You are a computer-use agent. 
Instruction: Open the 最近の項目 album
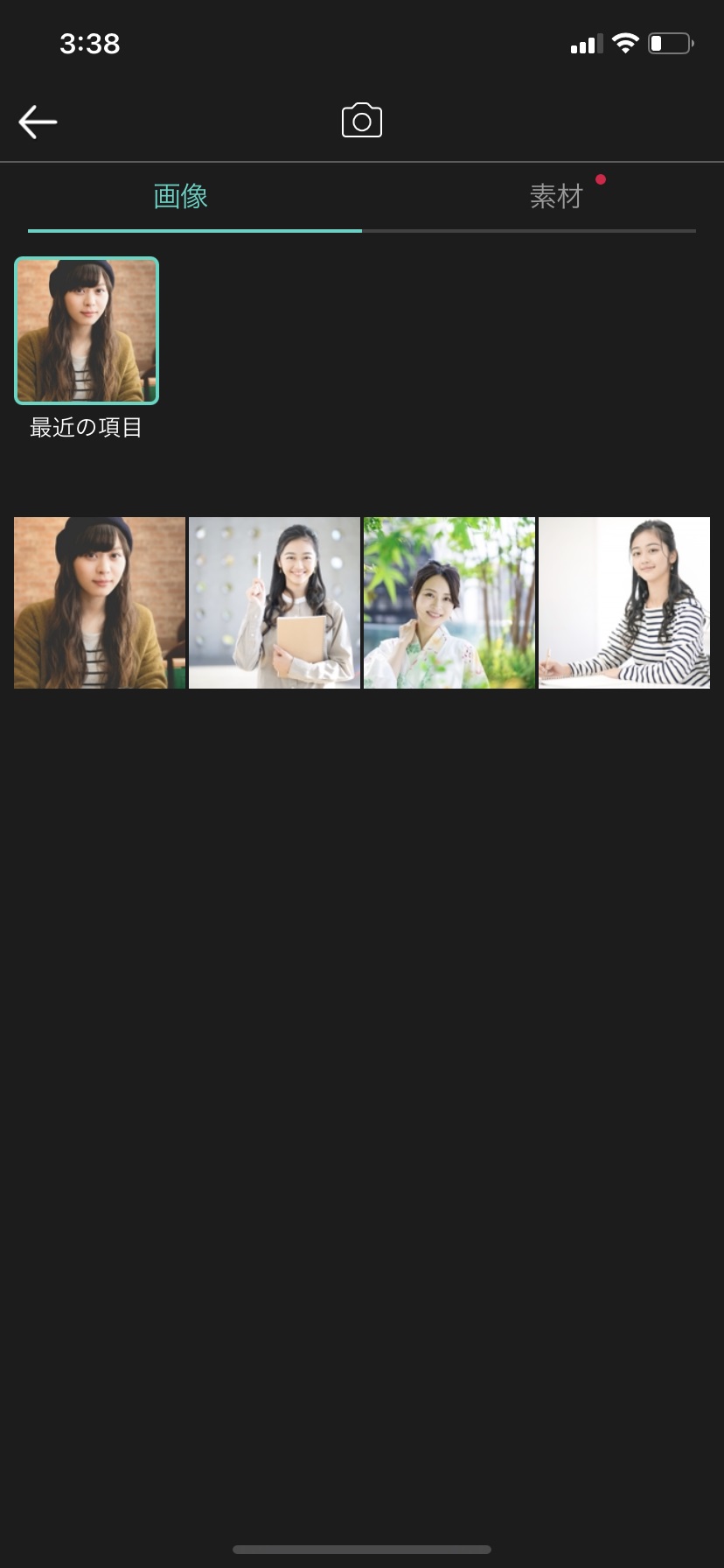[x=87, y=331]
